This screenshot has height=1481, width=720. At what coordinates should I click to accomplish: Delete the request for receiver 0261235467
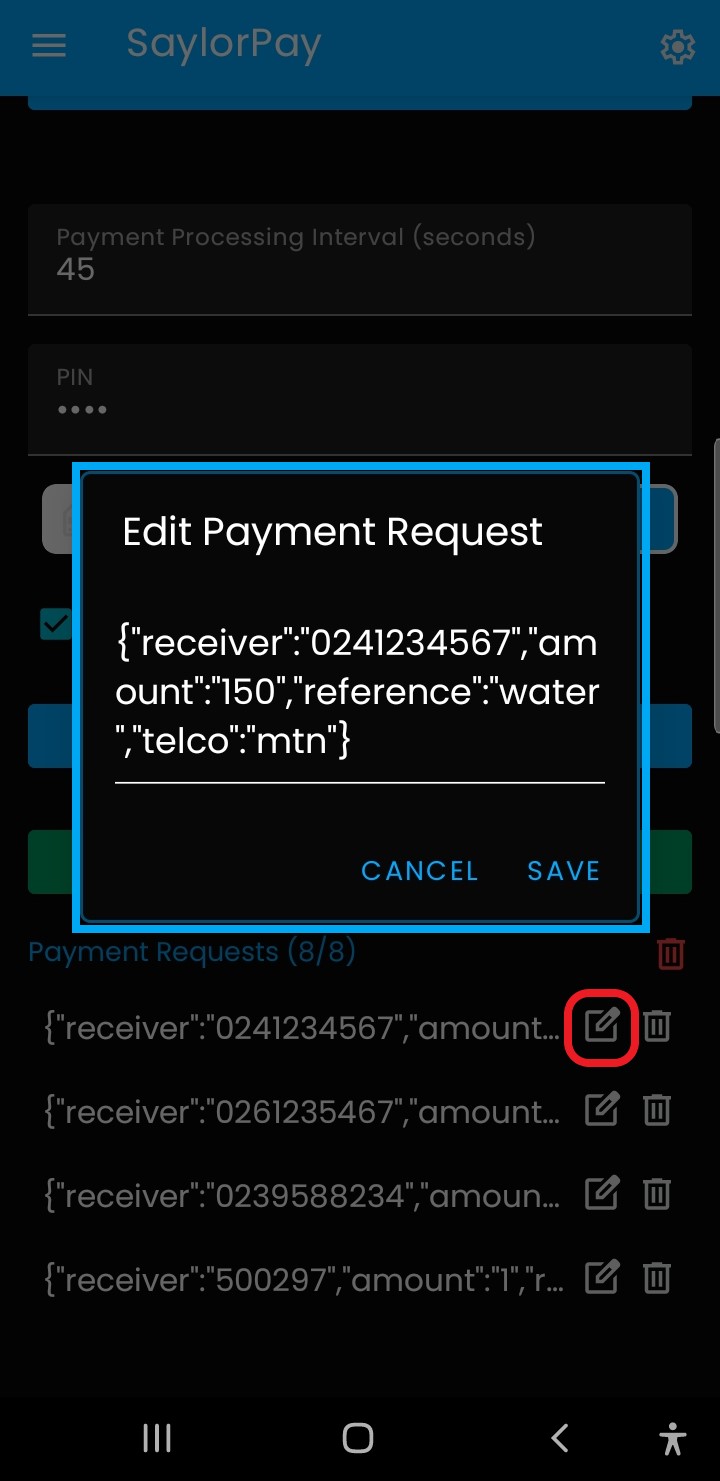point(657,1110)
